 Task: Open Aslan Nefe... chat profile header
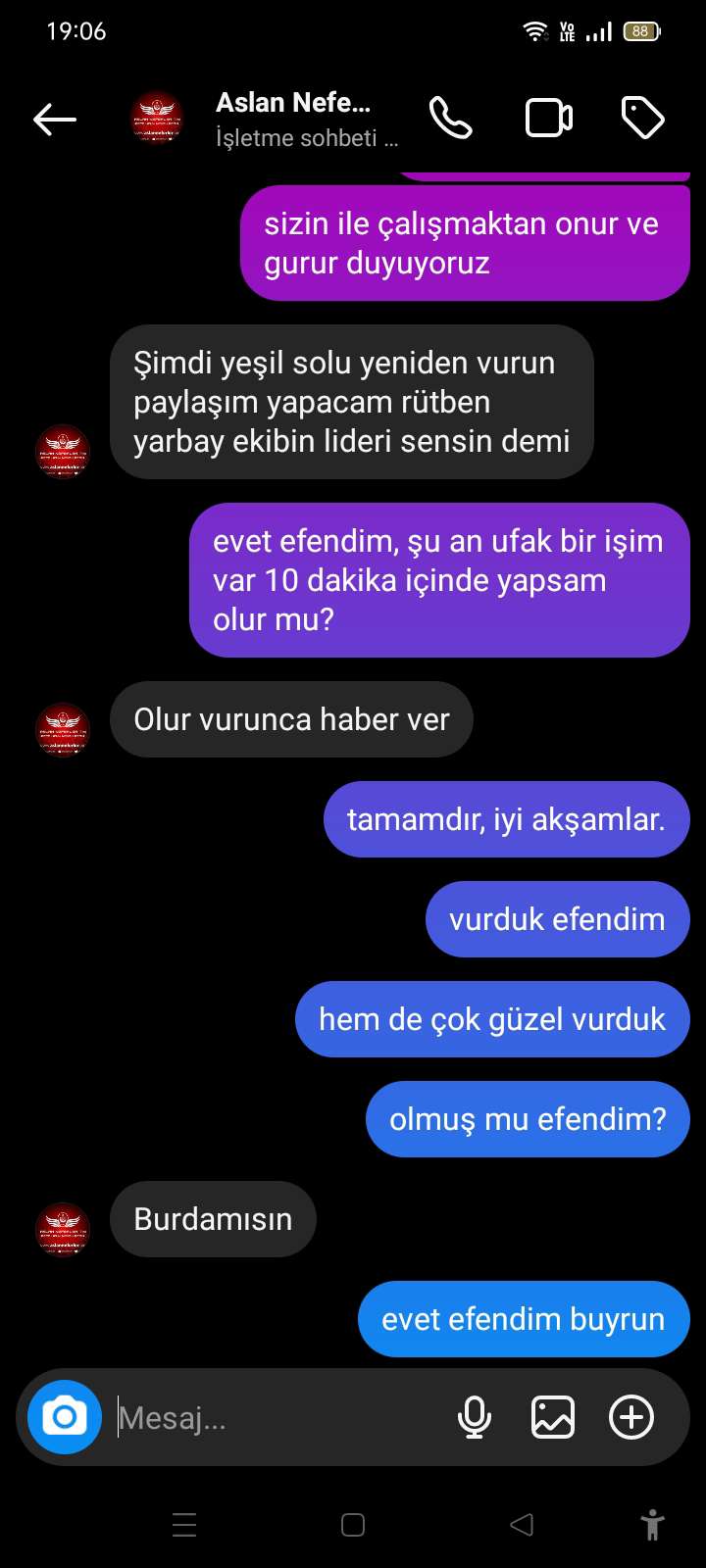(266, 120)
